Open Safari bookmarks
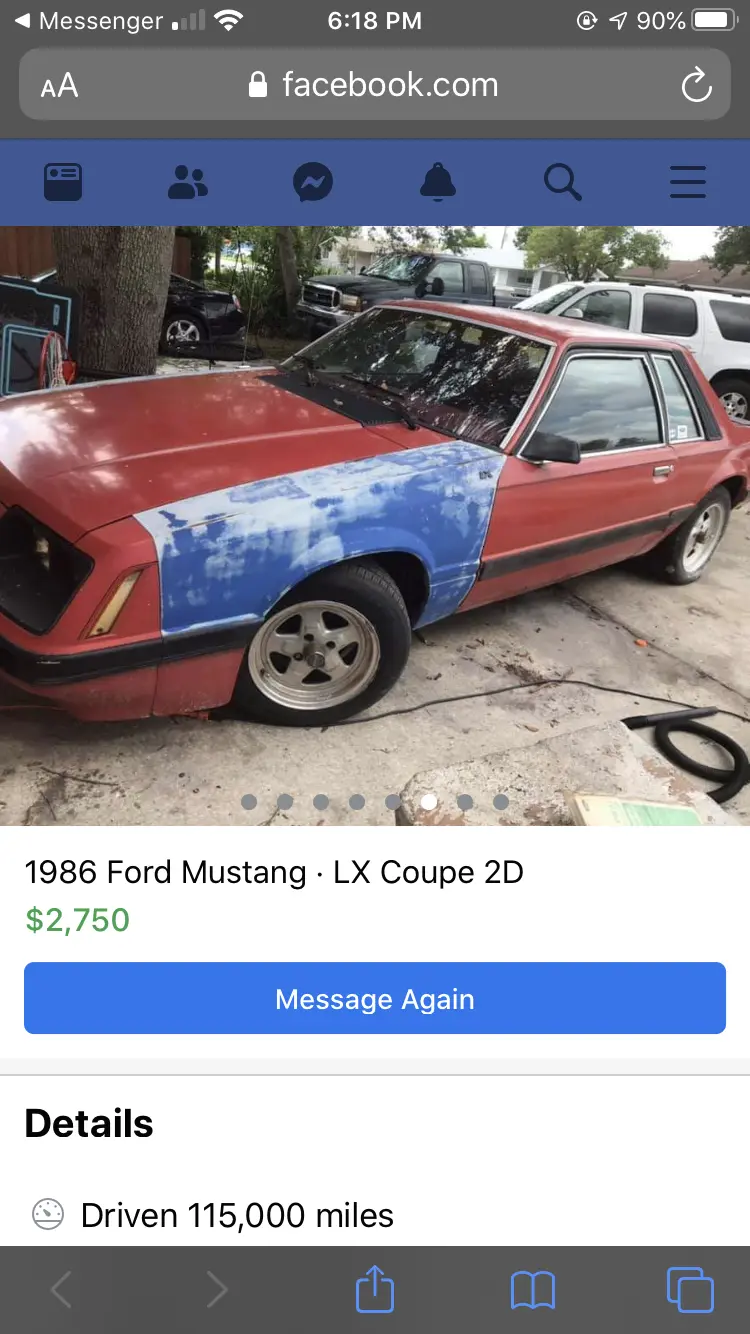750x1334 pixels. [x=532, y=1291]
